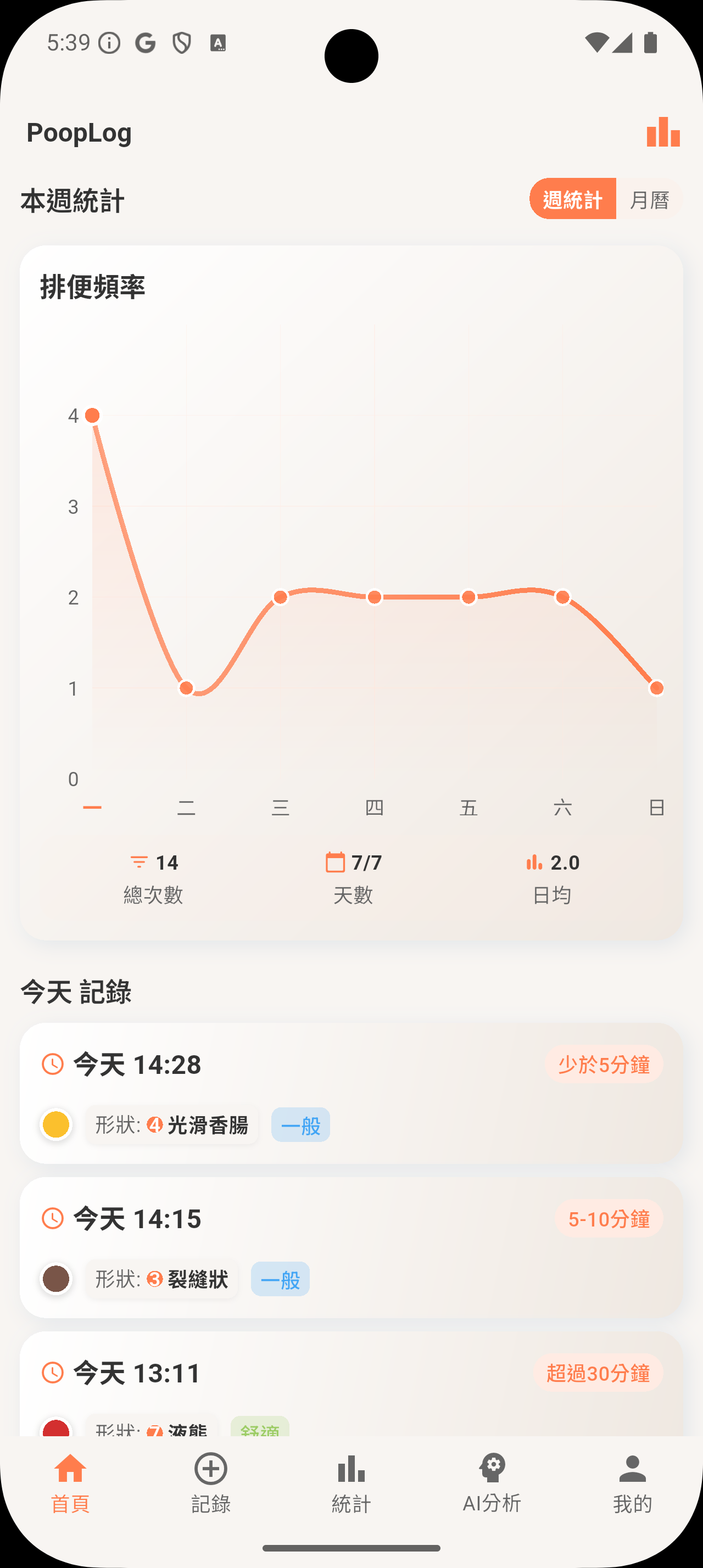Tap the Monday data point on the frequency chart

pyautogui.click(x=92, y=415)
